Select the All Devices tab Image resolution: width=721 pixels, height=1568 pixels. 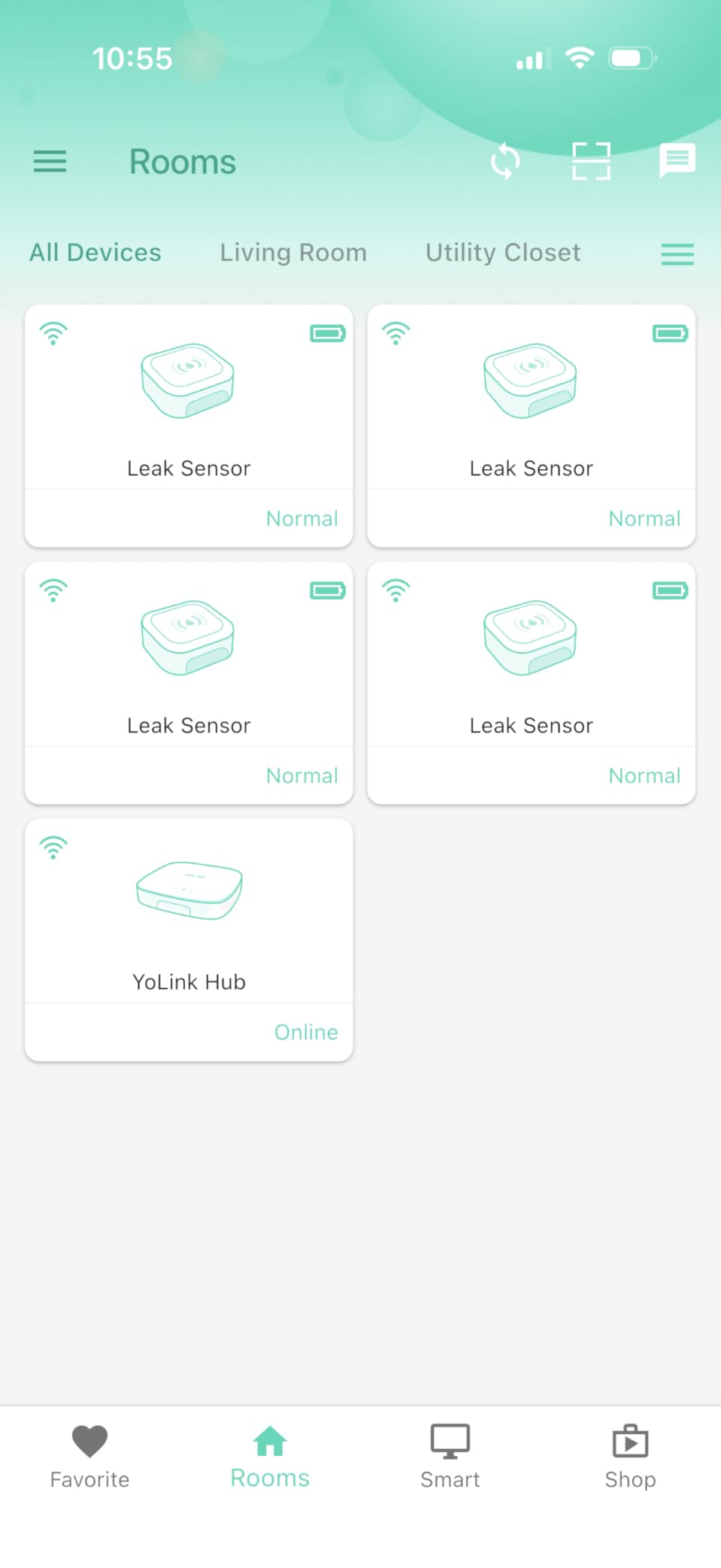(95, 252)
